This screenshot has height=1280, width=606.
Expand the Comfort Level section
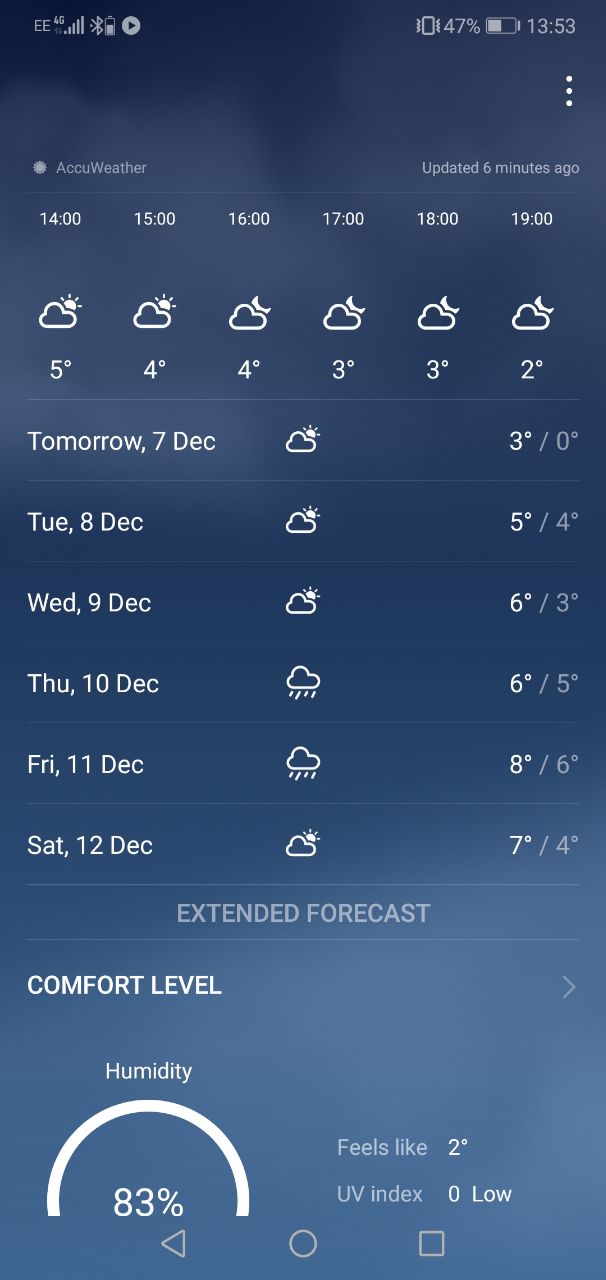pos(303,986)
